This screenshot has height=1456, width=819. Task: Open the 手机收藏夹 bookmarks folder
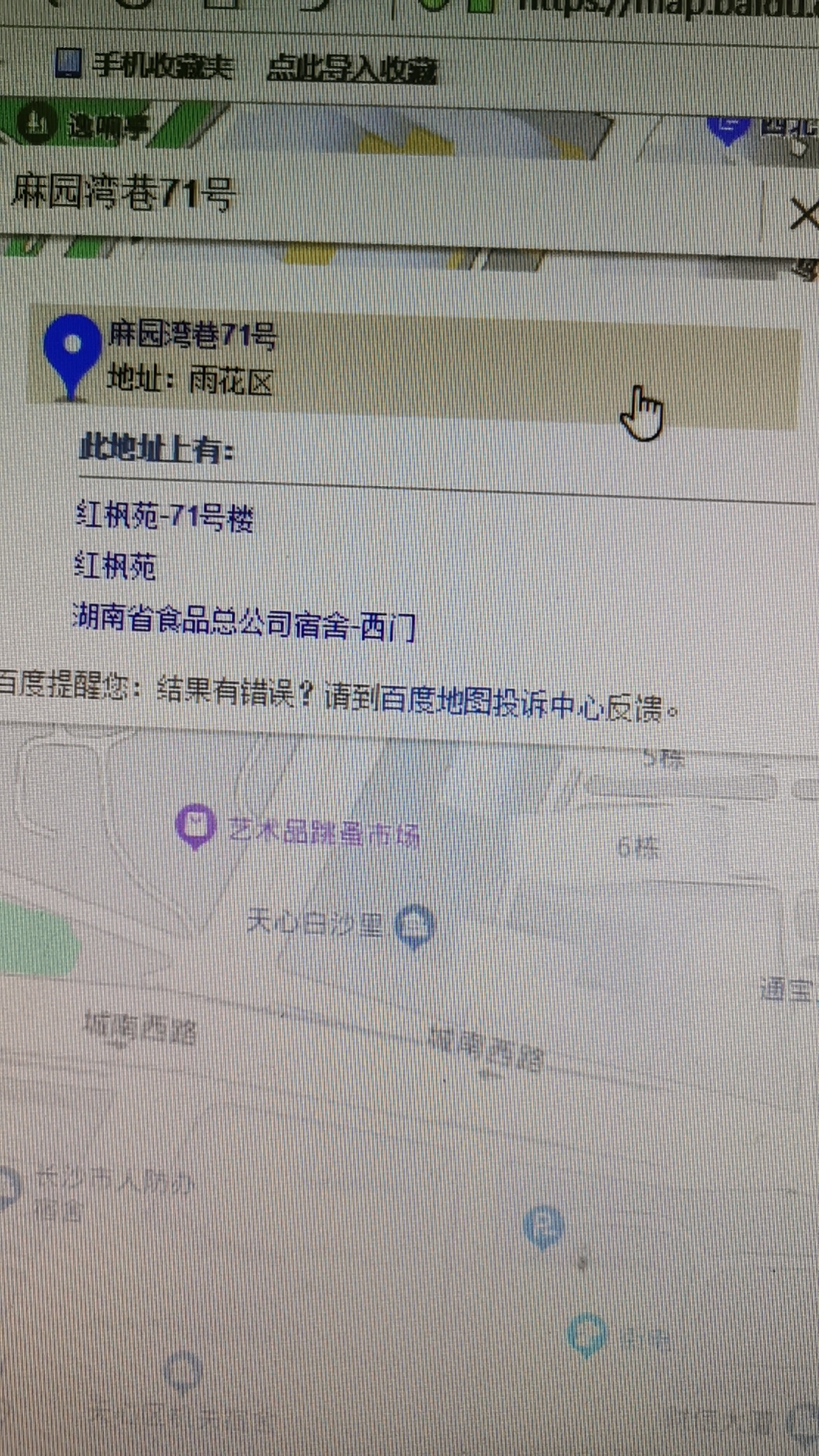point(146,66)
